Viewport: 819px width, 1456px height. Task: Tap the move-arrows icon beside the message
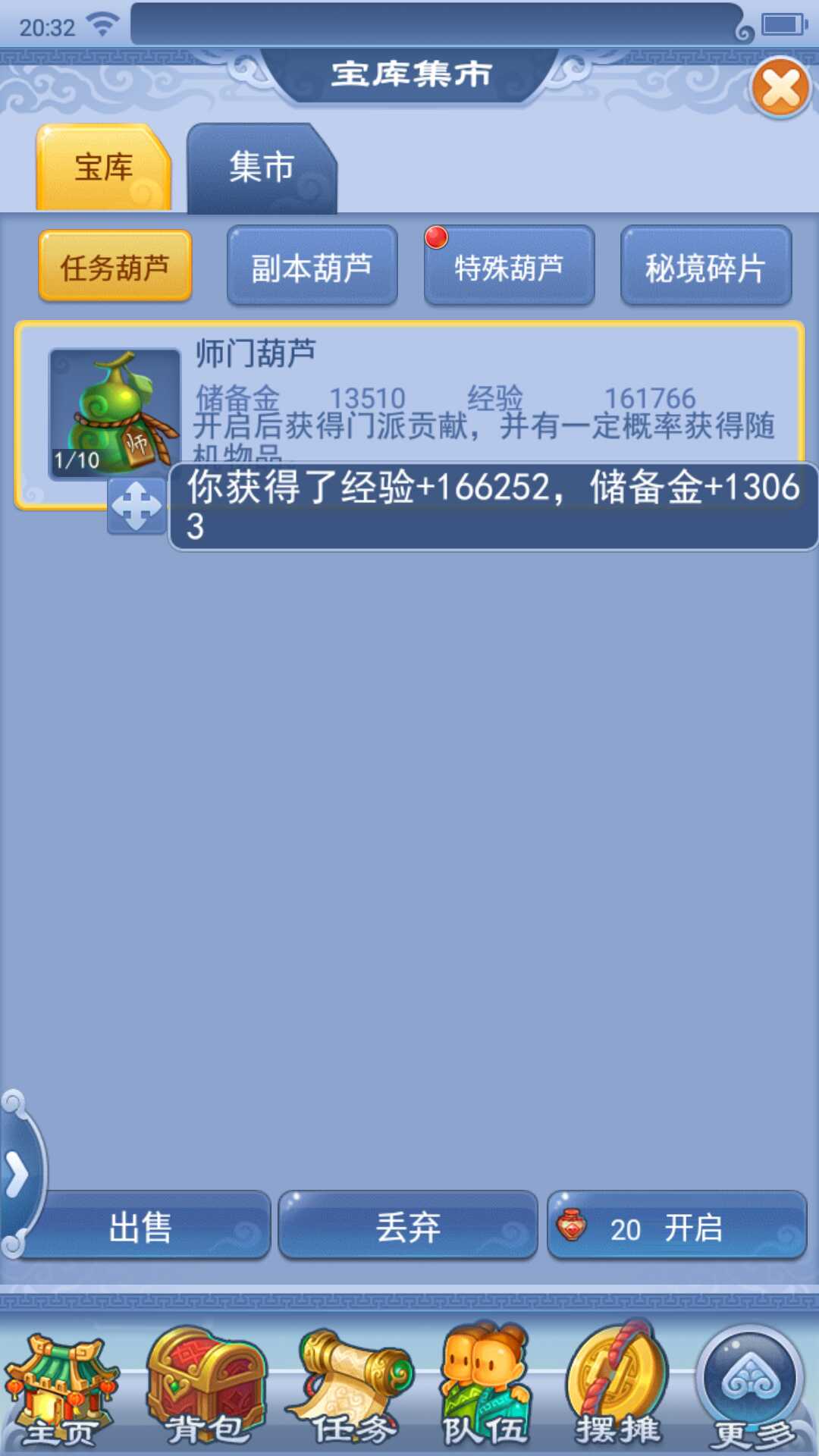click(x=136, y=506)
